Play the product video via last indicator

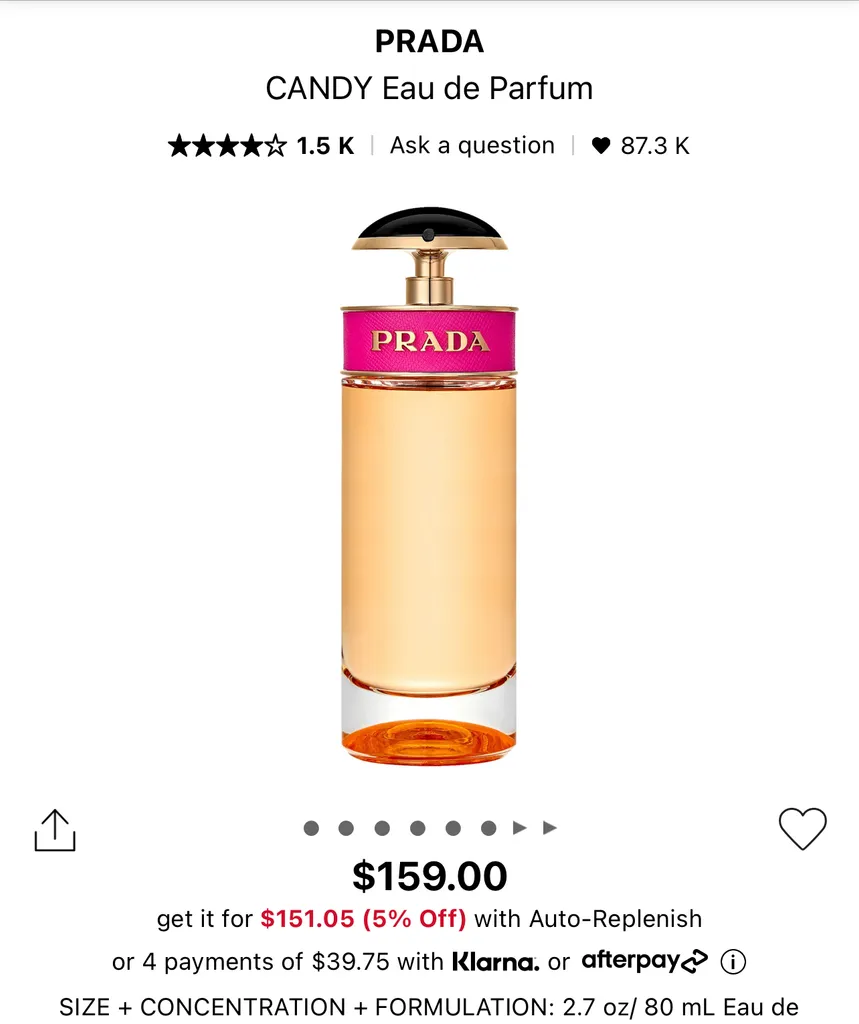(550, 828)
